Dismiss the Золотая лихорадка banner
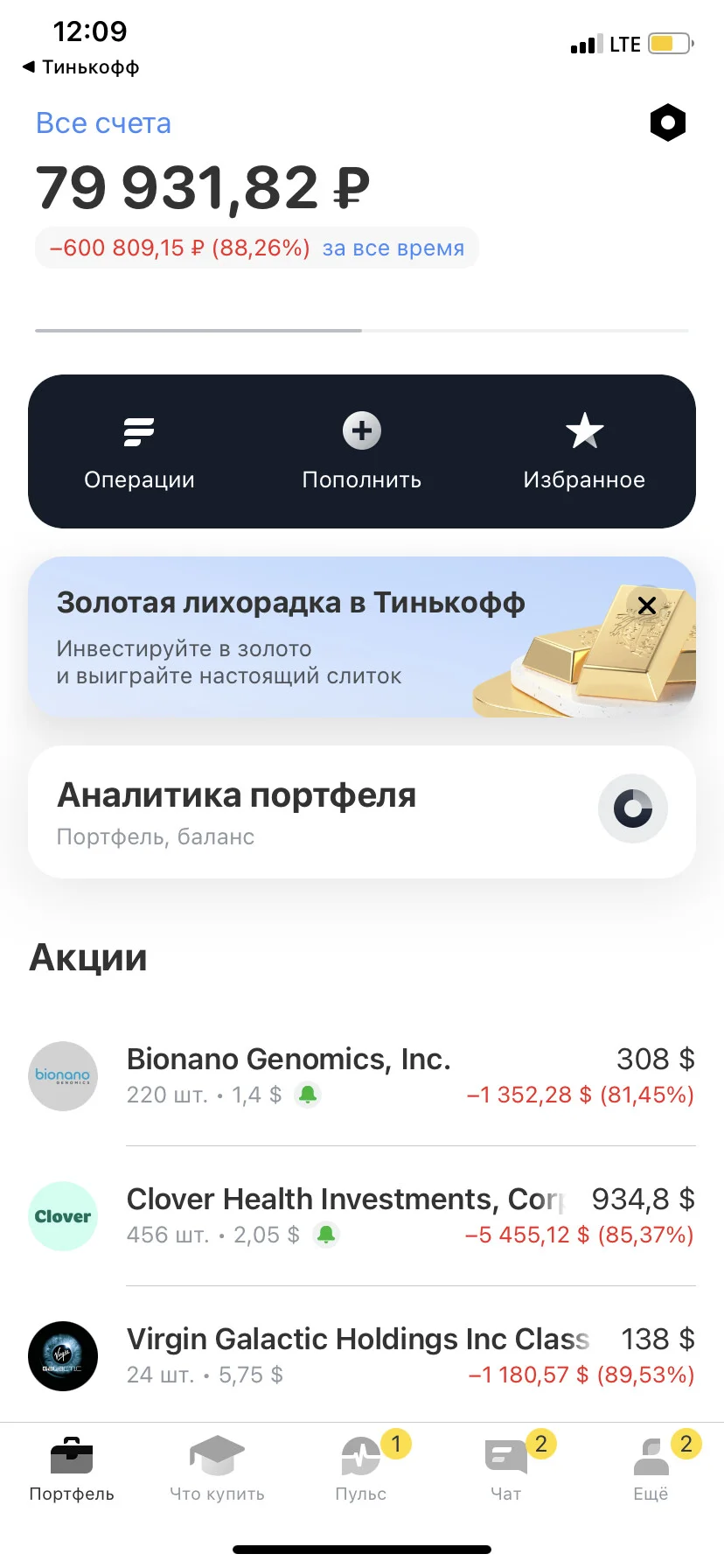This screenshot has width=724, height=1568. pos(647,605)
